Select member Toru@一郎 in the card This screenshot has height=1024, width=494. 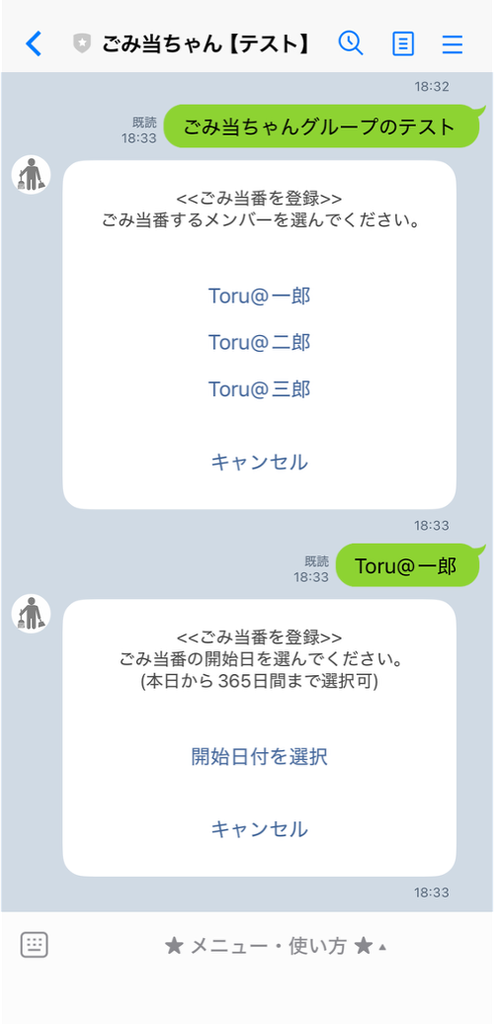[x=259, y=296]
